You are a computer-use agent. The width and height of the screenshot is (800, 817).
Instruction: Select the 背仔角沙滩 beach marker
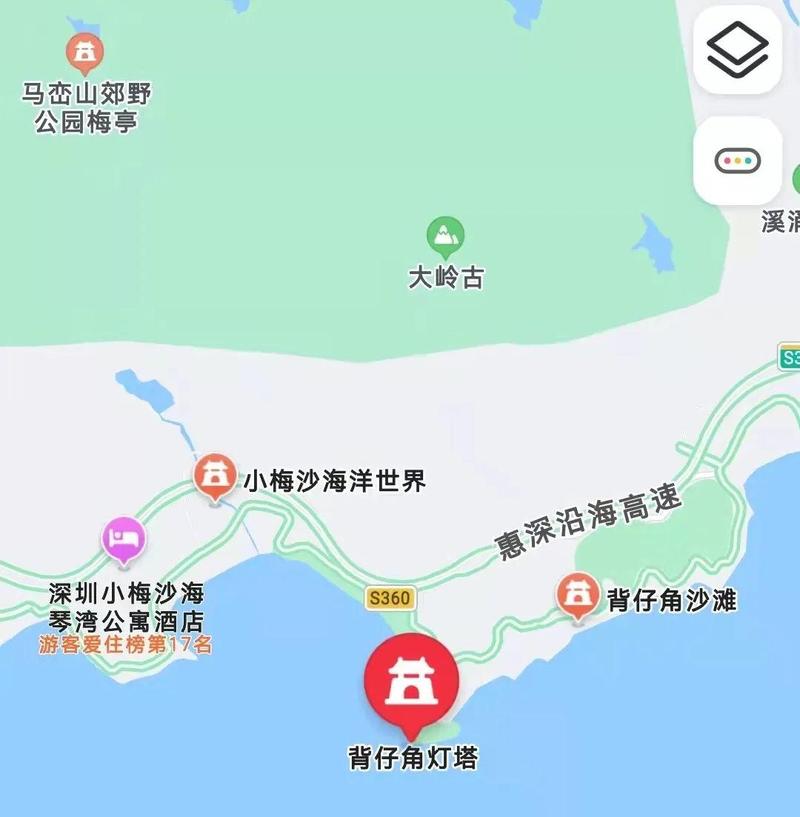(577, 595)
